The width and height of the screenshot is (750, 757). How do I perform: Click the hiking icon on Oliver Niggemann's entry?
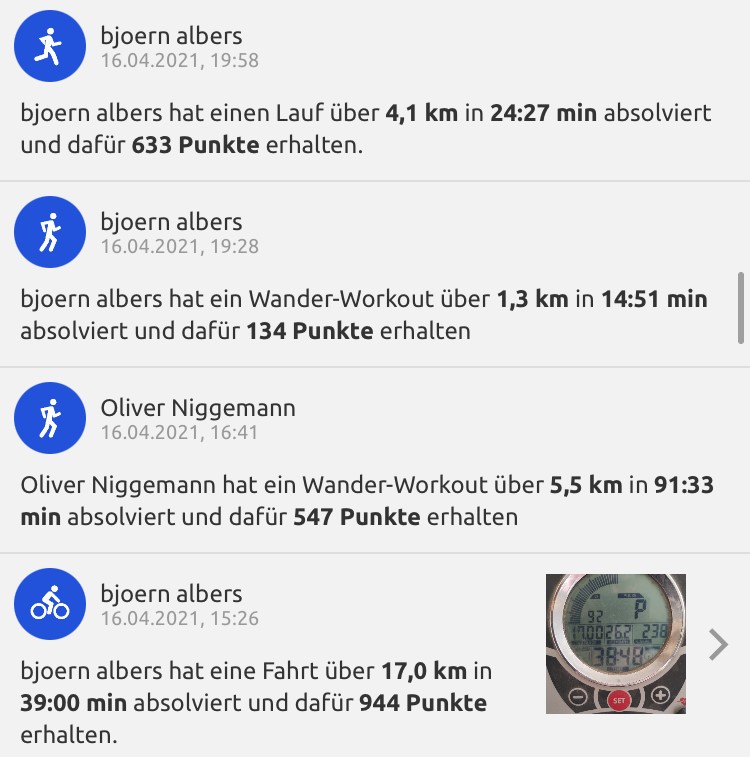click(x=50, y=418)
